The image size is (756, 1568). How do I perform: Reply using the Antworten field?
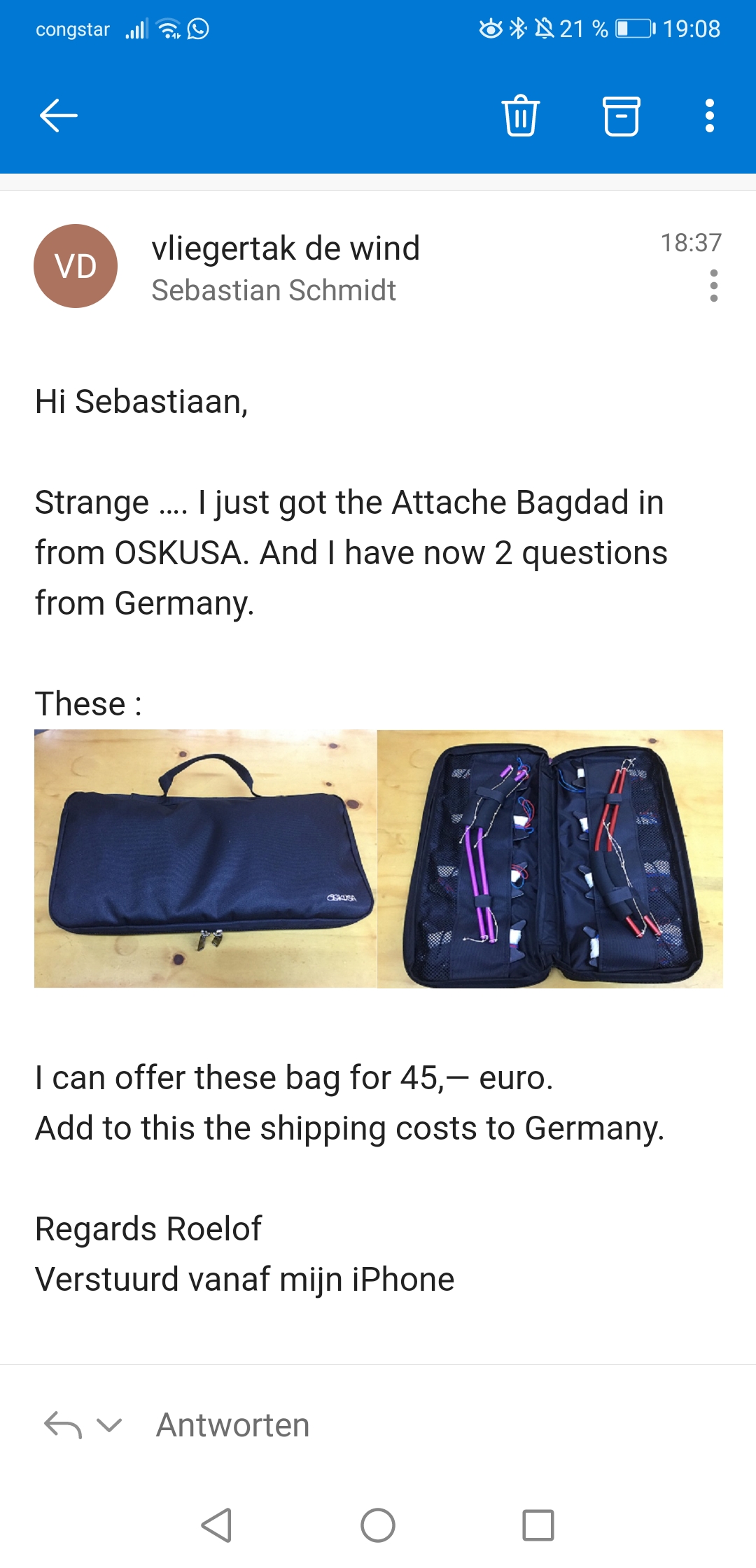pos(232,1425)
